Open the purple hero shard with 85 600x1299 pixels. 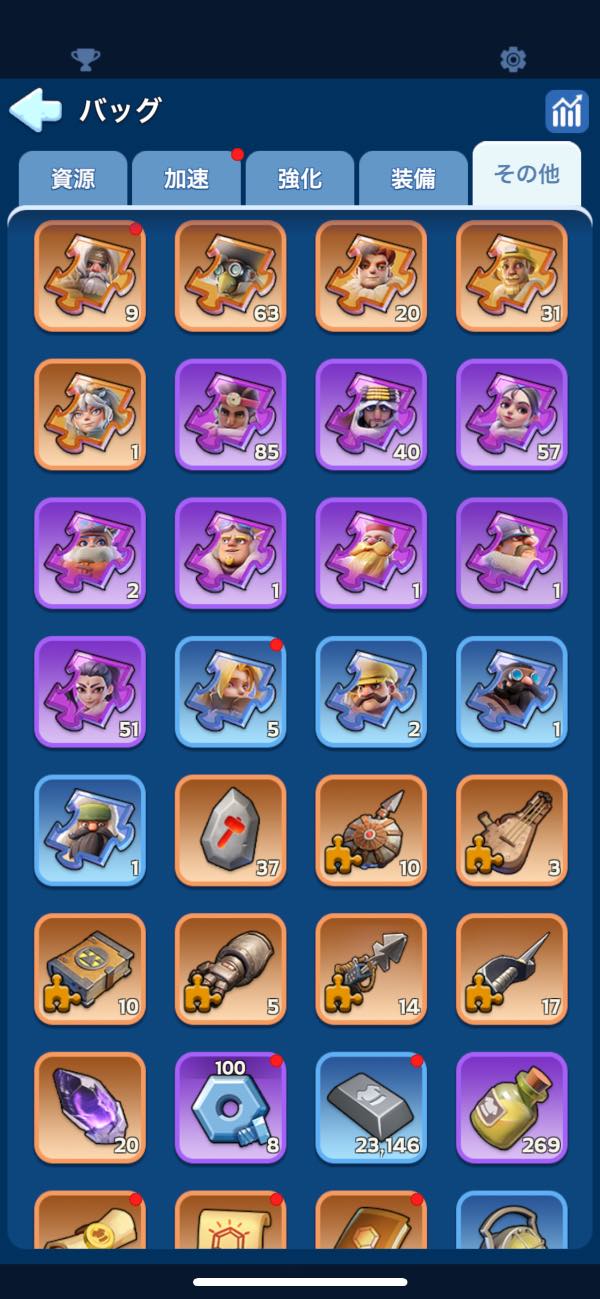pos(230,414)
